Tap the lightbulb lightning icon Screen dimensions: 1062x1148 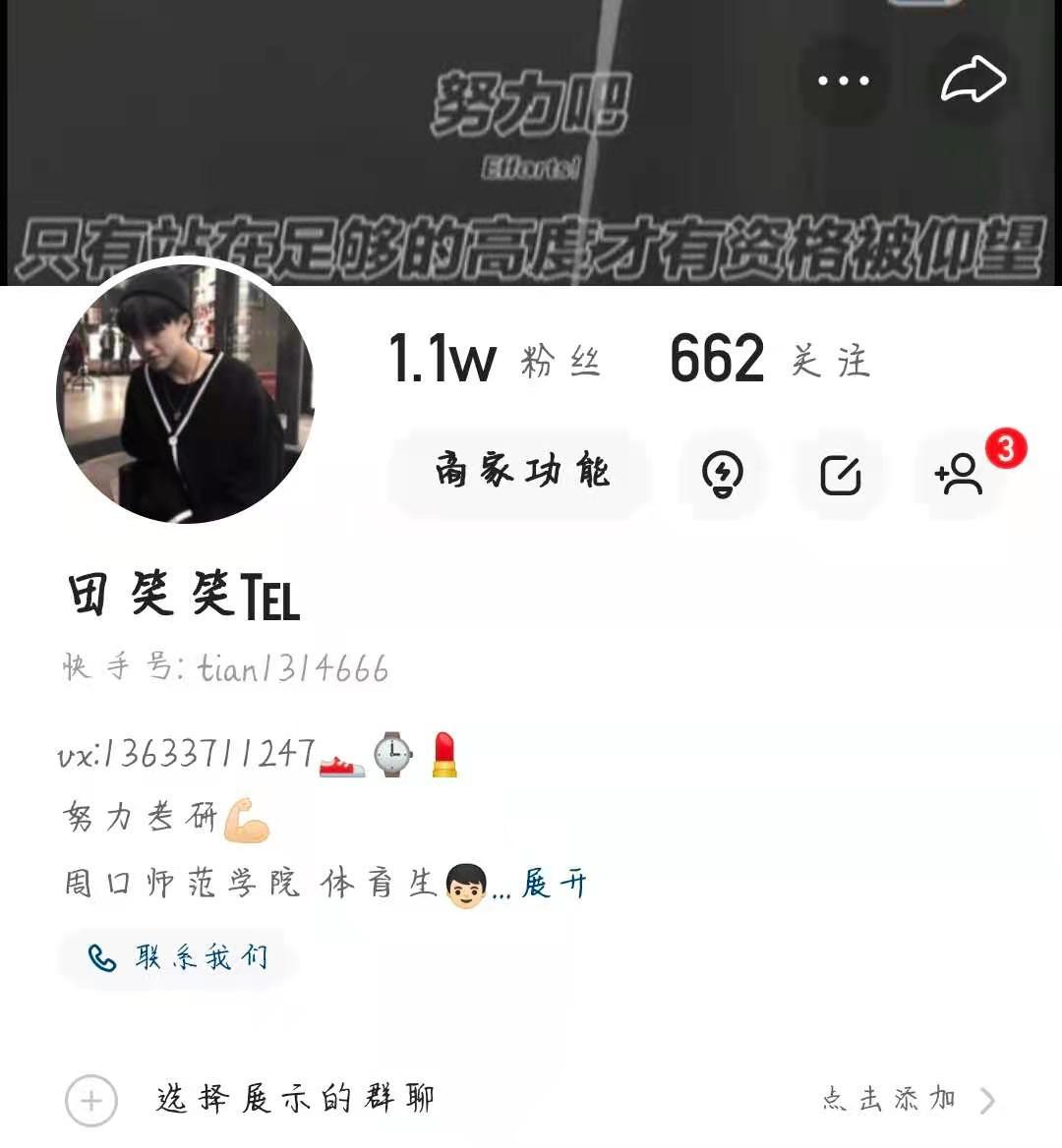point(722,475)
